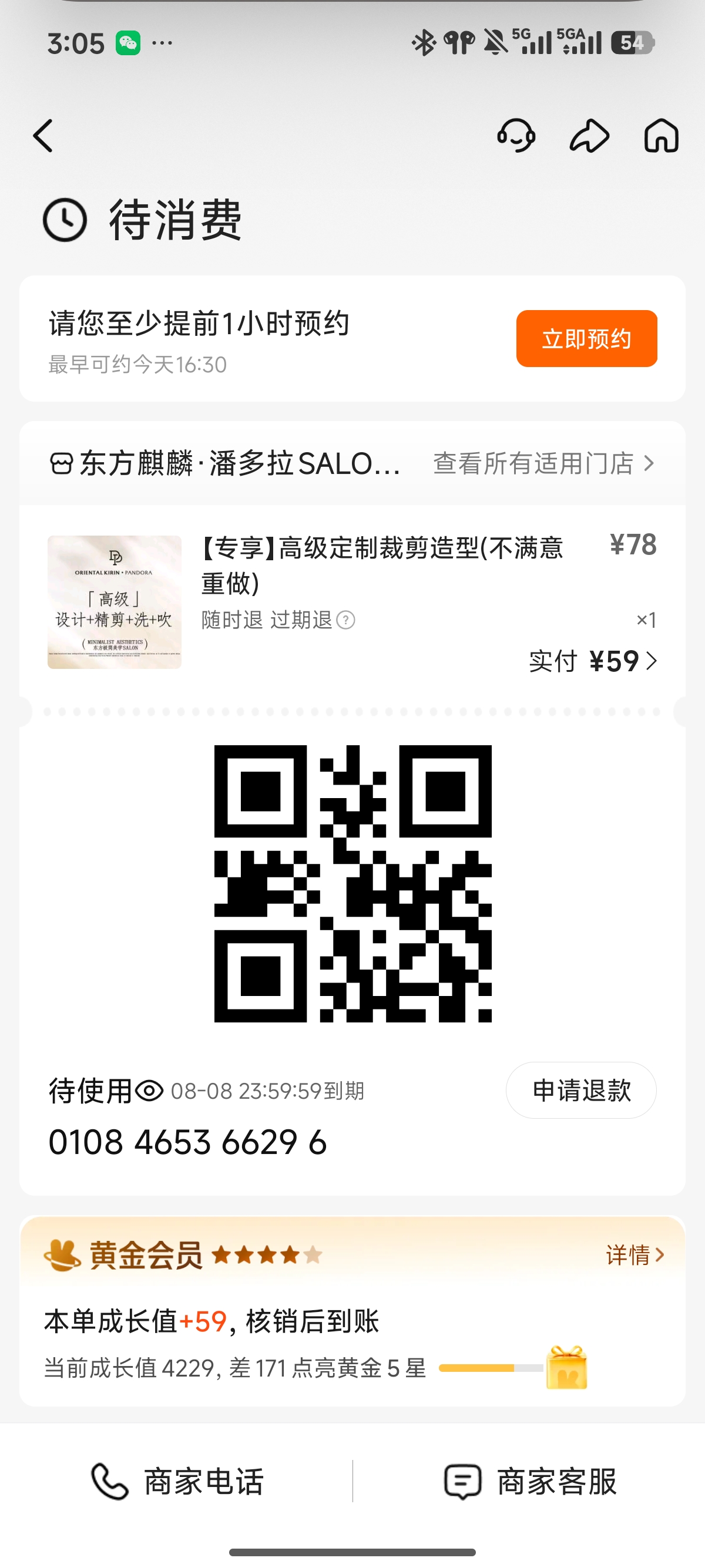View payment details at 实付 ¥59
Image resolution: width=705 pixels, height=1568 pixels.
593,661
